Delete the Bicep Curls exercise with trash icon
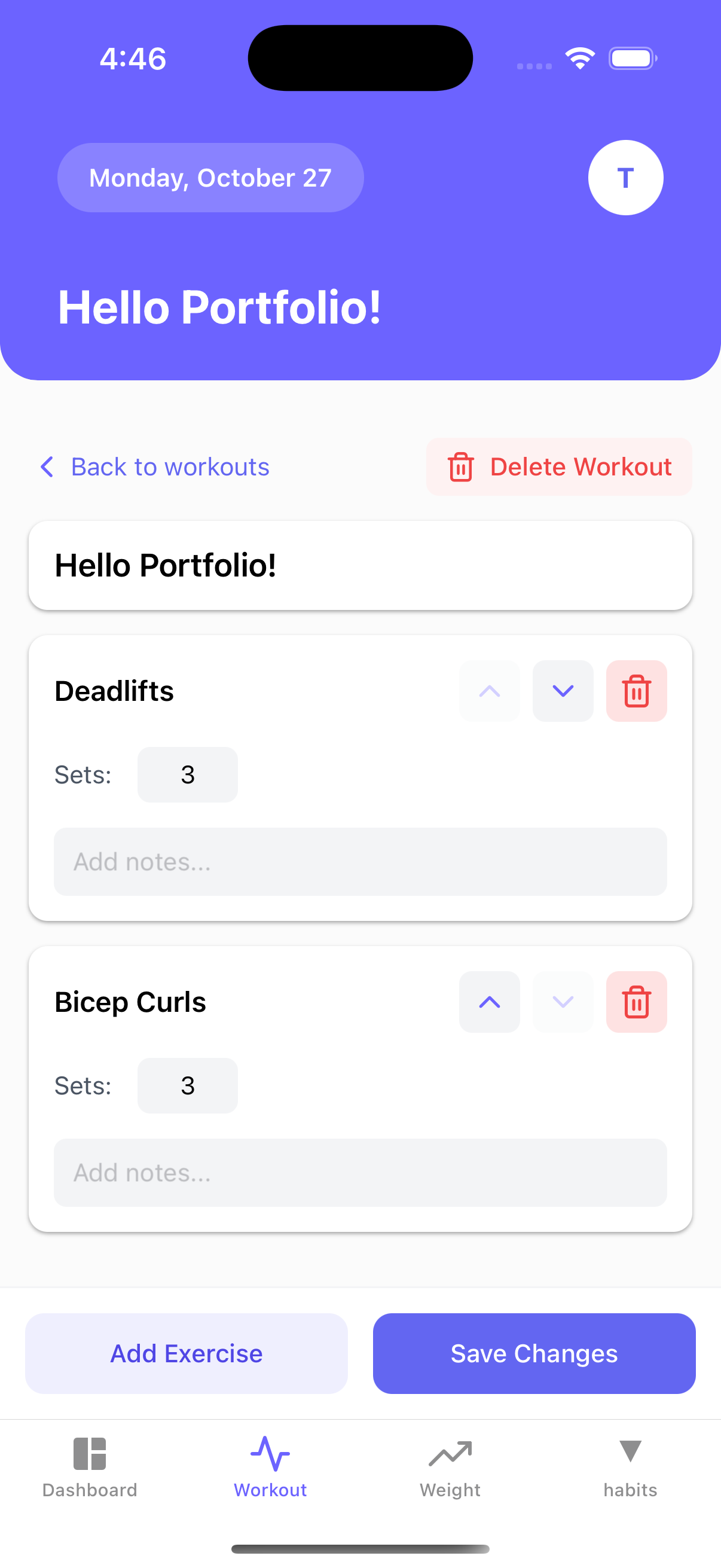This screenshot has height=1568, width=721. coord(636,1002)
